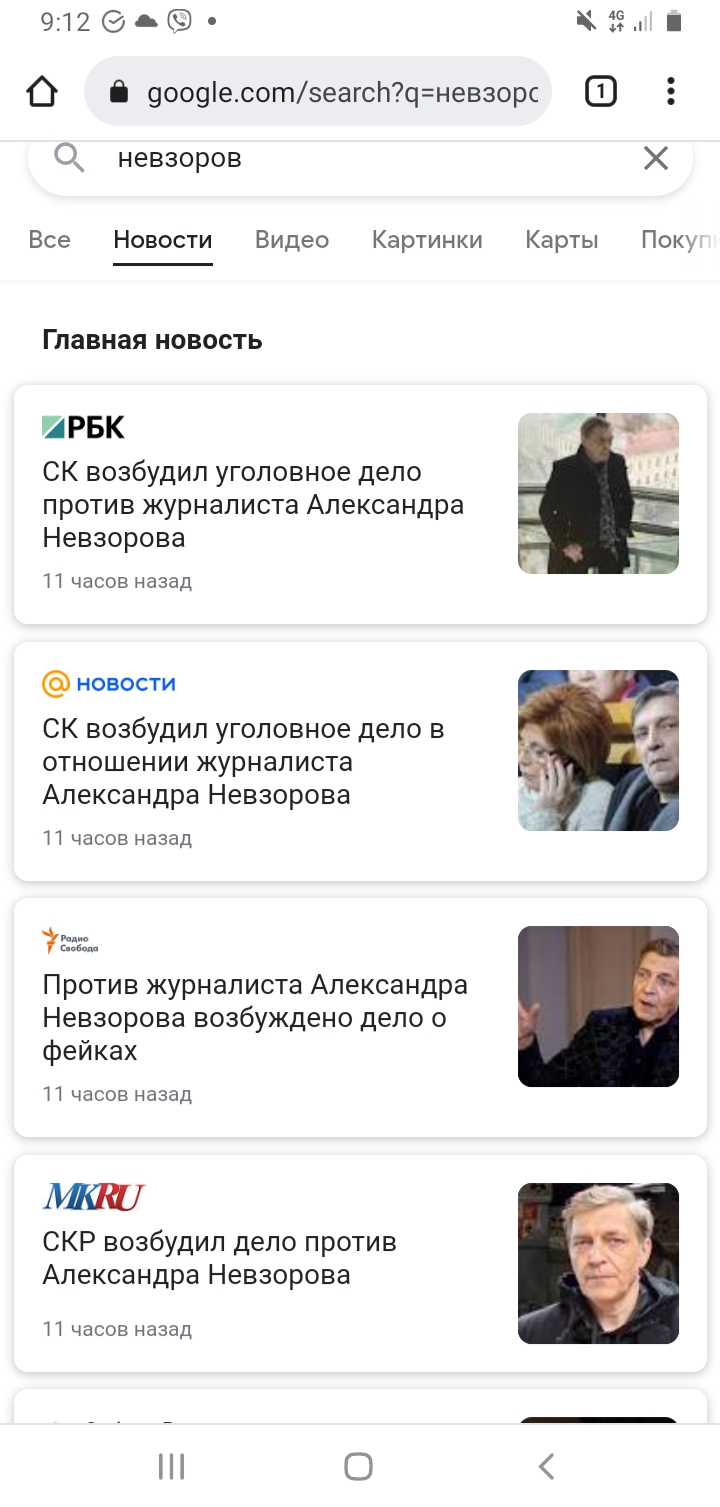Viewport: 720px width, 1507px height.
Task: Open the РБК news article
Action: coord(253,504)
